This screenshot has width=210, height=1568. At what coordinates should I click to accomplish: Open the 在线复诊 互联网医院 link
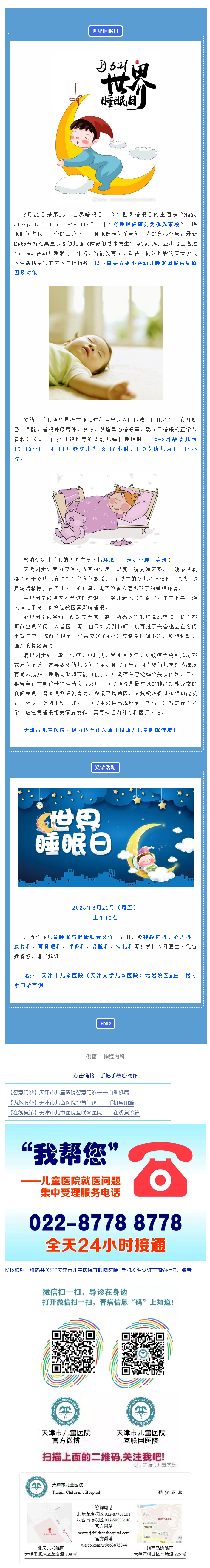tap(74, 1113)
